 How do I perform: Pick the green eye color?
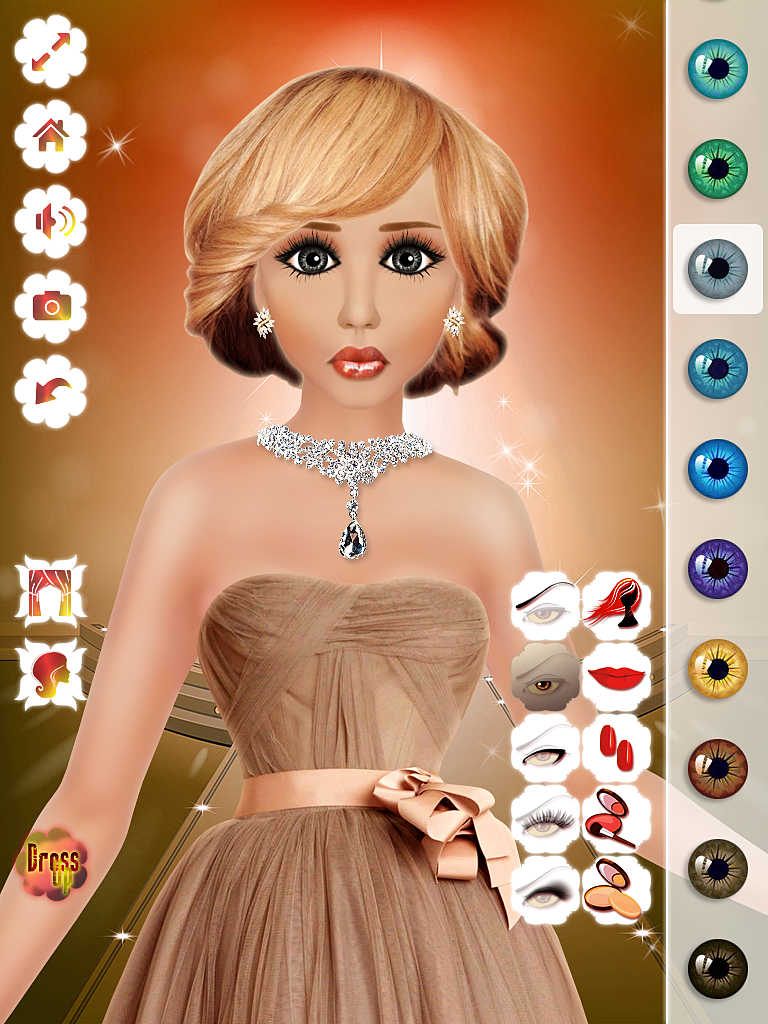(x=717, y=169)
